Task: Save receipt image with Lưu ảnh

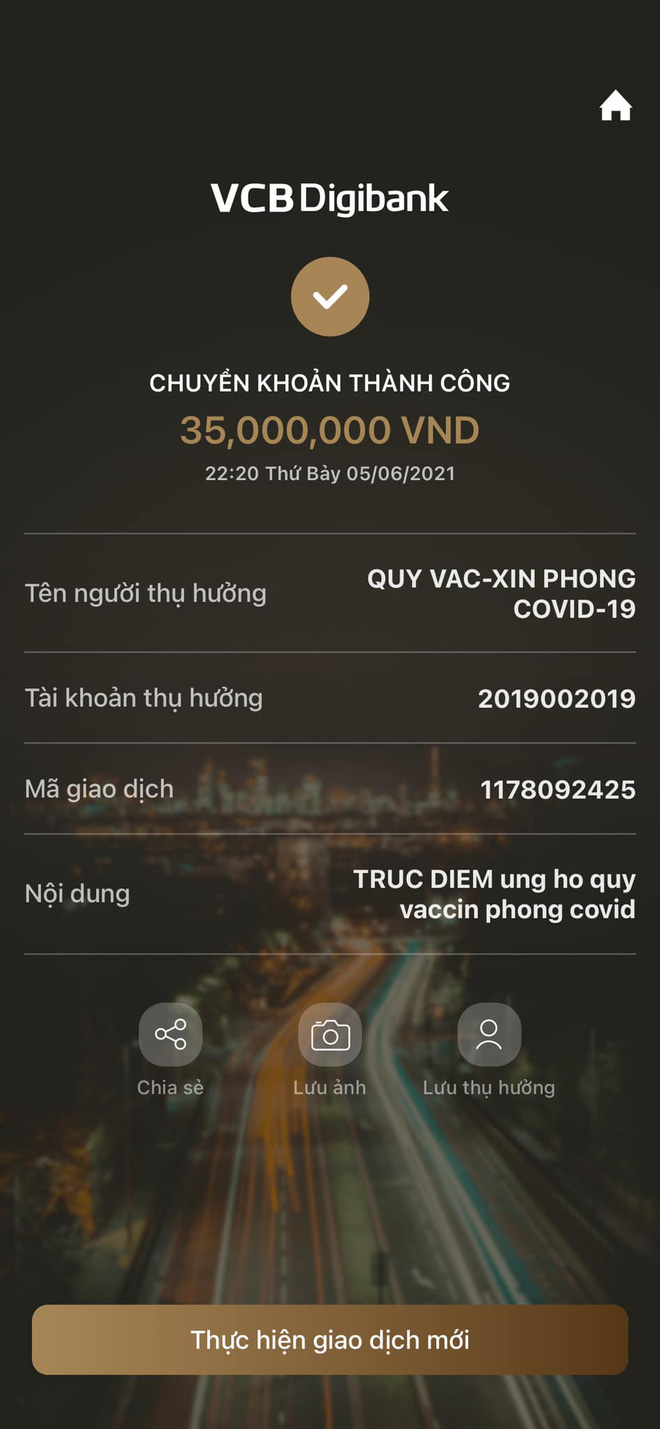Action: pos(330,1035)
